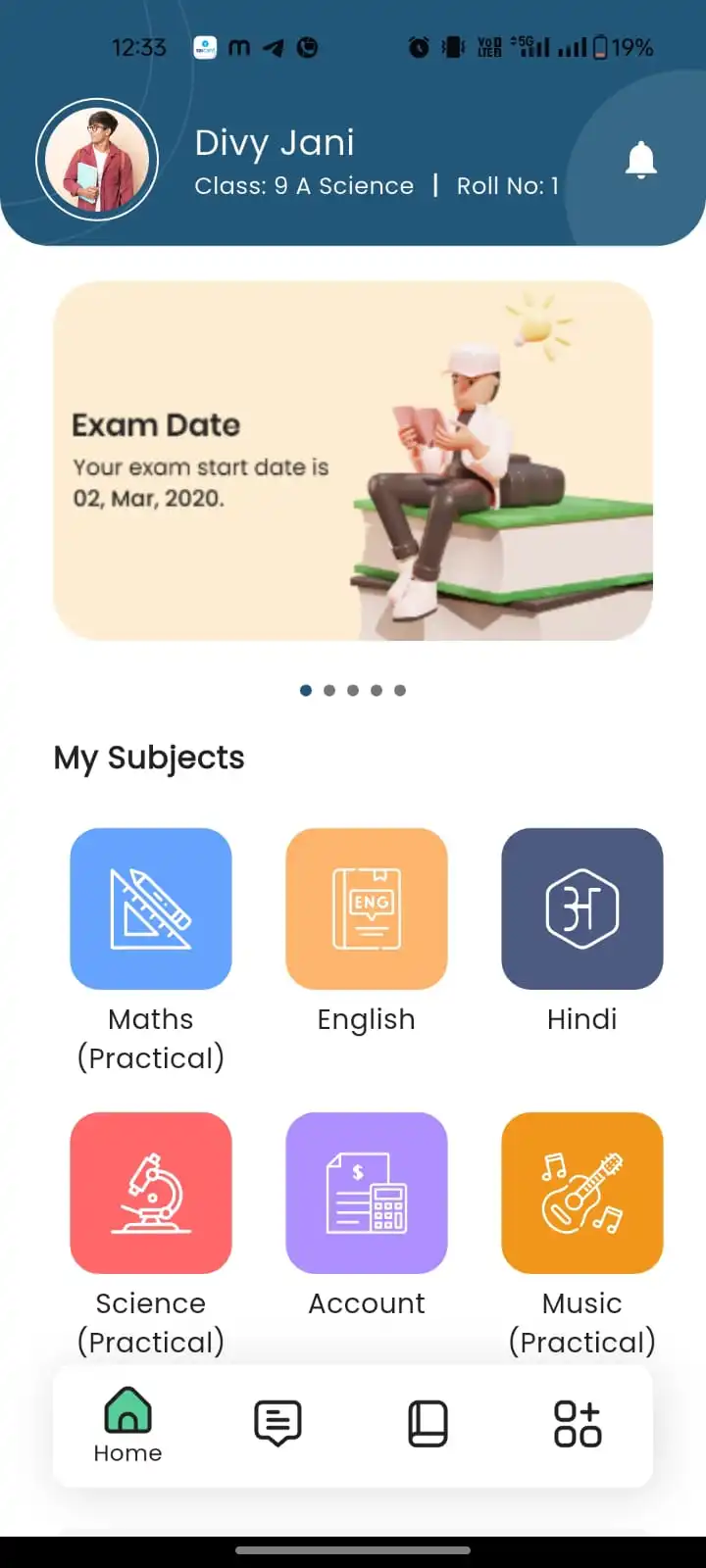Open the Account subject tile
This screenshot has height=1568, width=706.
coord(367,1193)
